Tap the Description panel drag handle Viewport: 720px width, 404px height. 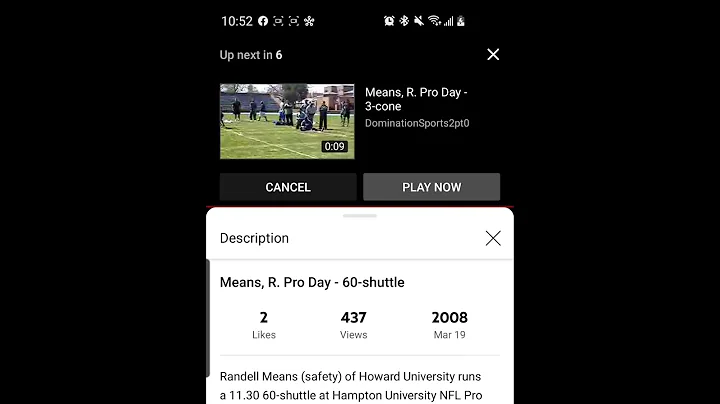pos(359,215)
